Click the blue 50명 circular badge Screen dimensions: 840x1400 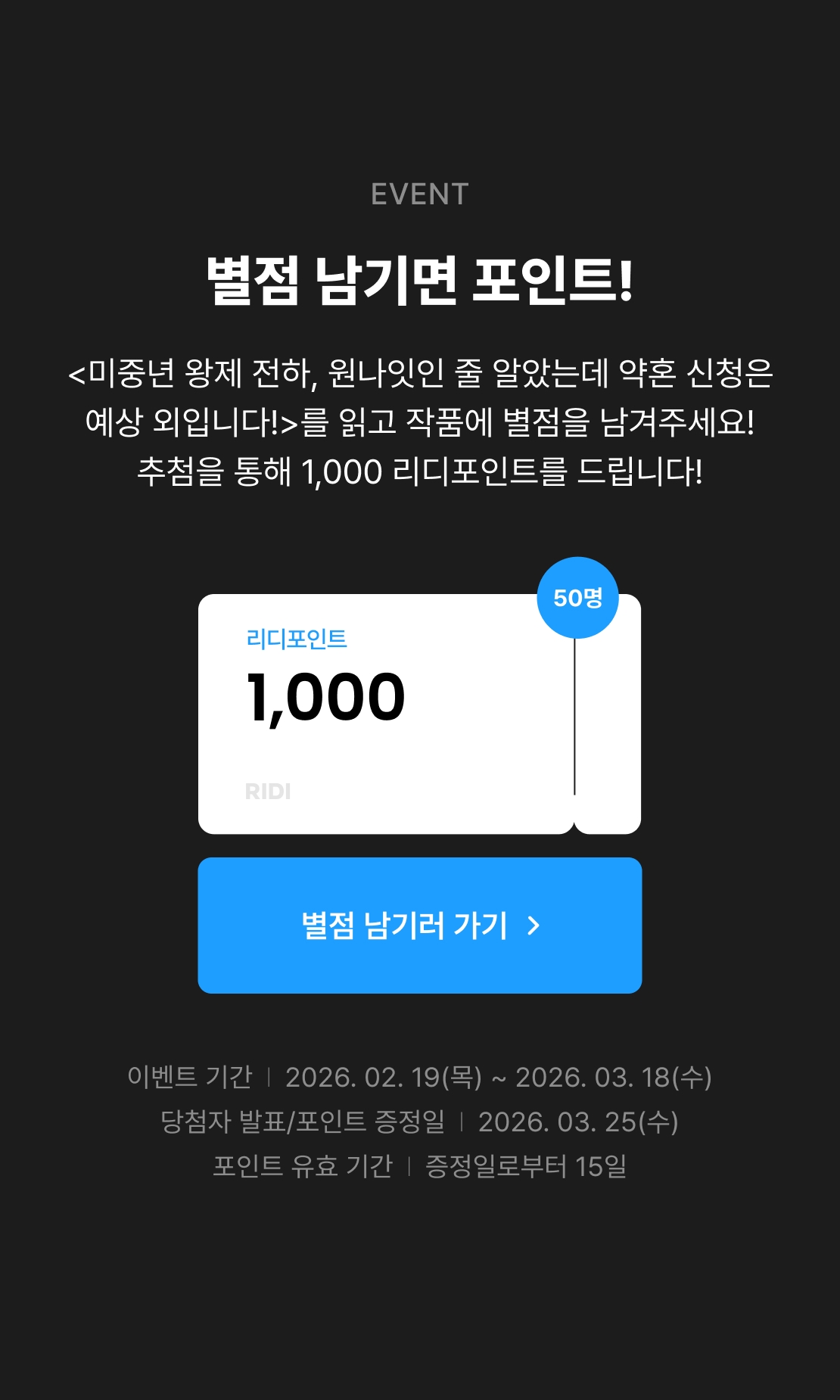(578, 597)
